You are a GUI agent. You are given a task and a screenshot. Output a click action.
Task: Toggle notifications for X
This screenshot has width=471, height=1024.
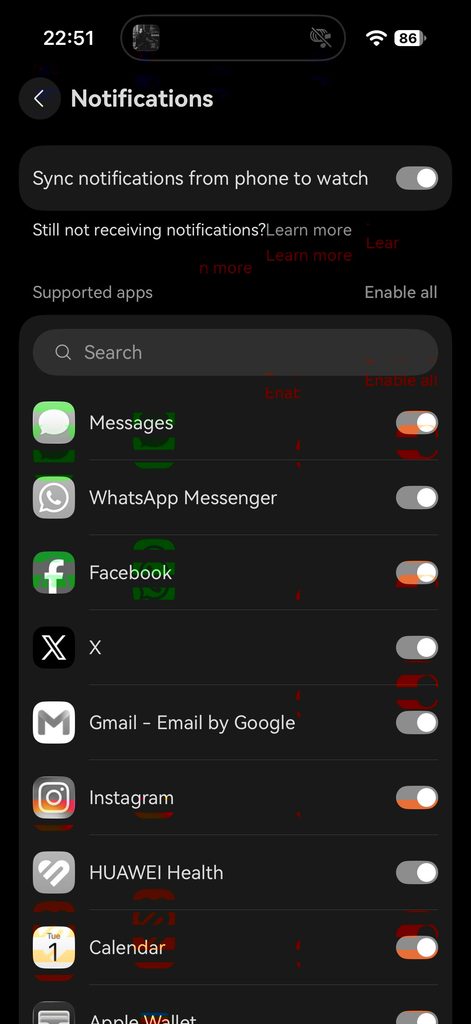point(417,648)
